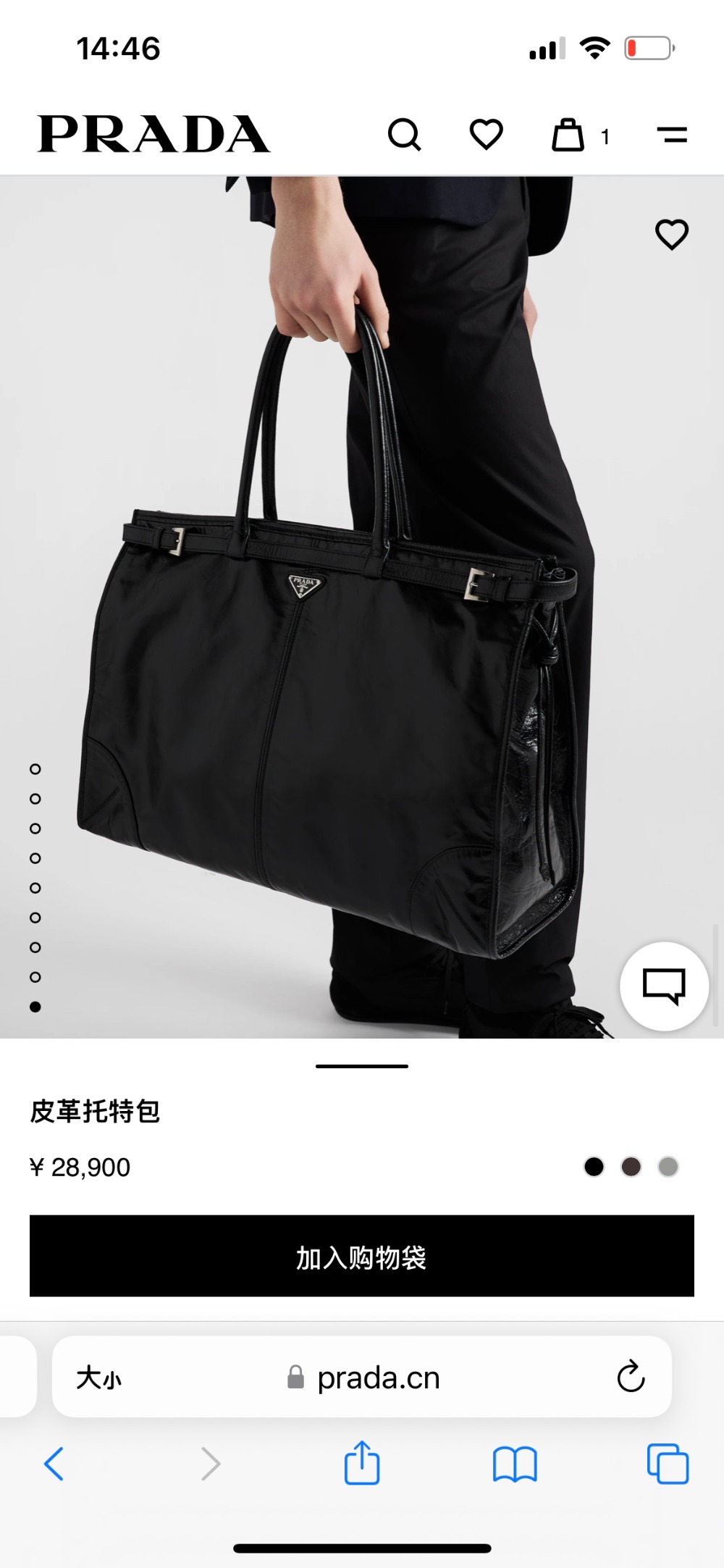Screen dimensions: 724x1568
Task: Reload the page
Action: 631,1377
